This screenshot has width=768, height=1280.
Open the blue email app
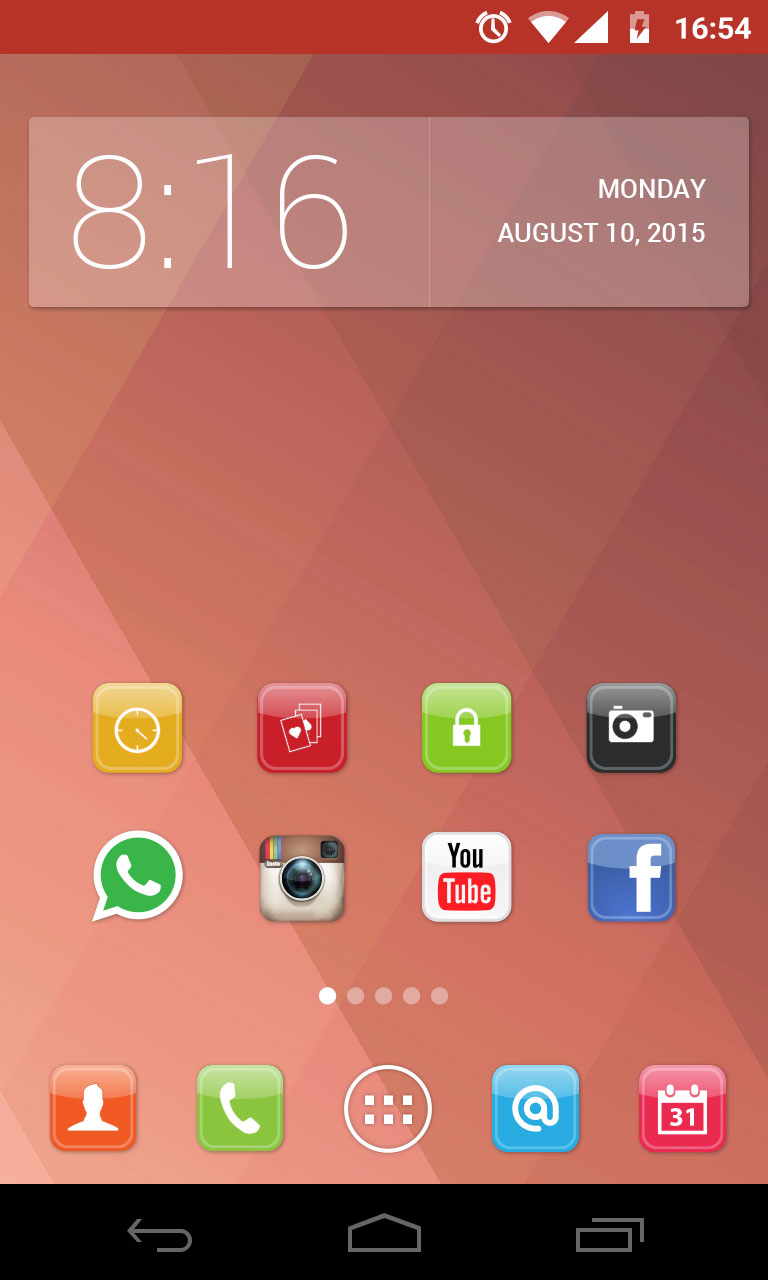pos(535,1108)
